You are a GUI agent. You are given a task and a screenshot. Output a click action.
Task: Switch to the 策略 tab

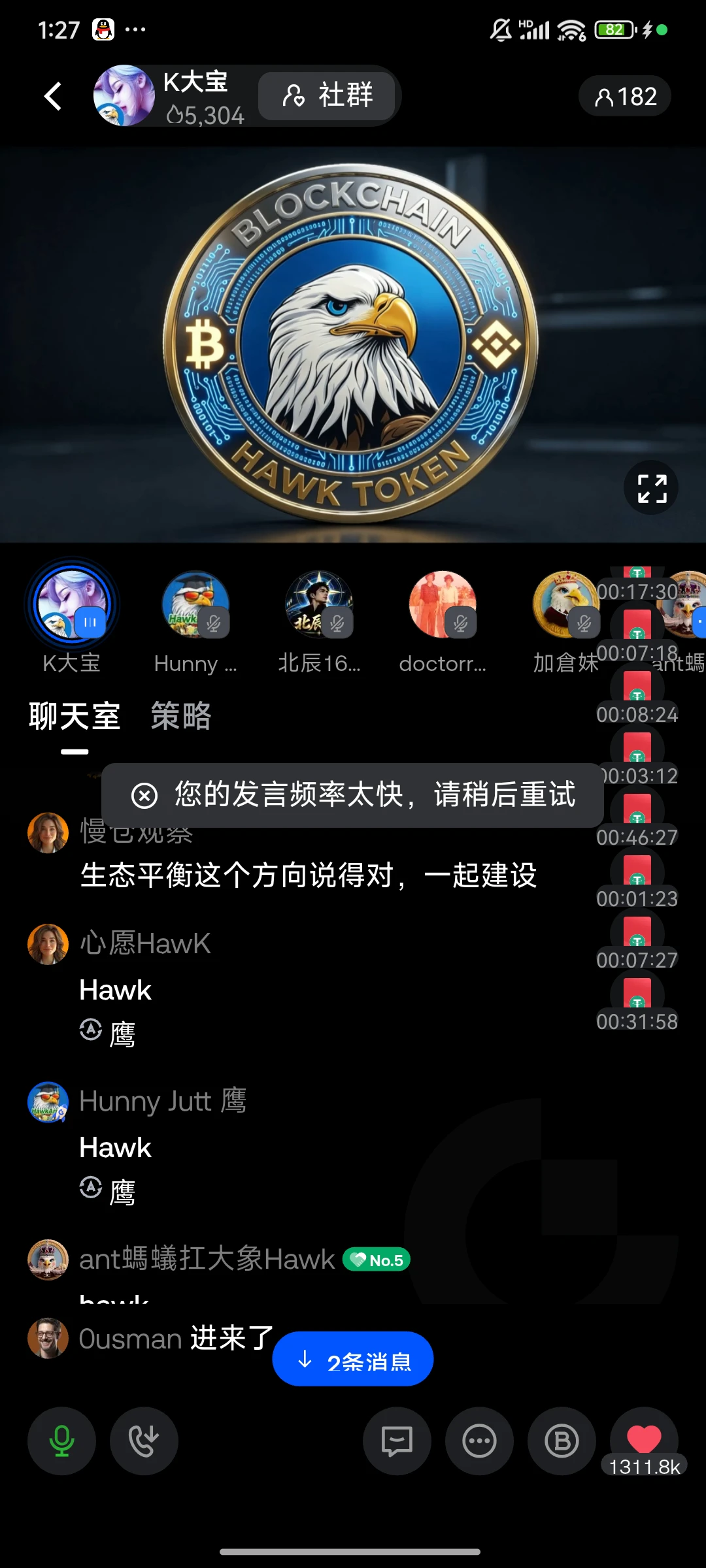[x=181, y=716]
